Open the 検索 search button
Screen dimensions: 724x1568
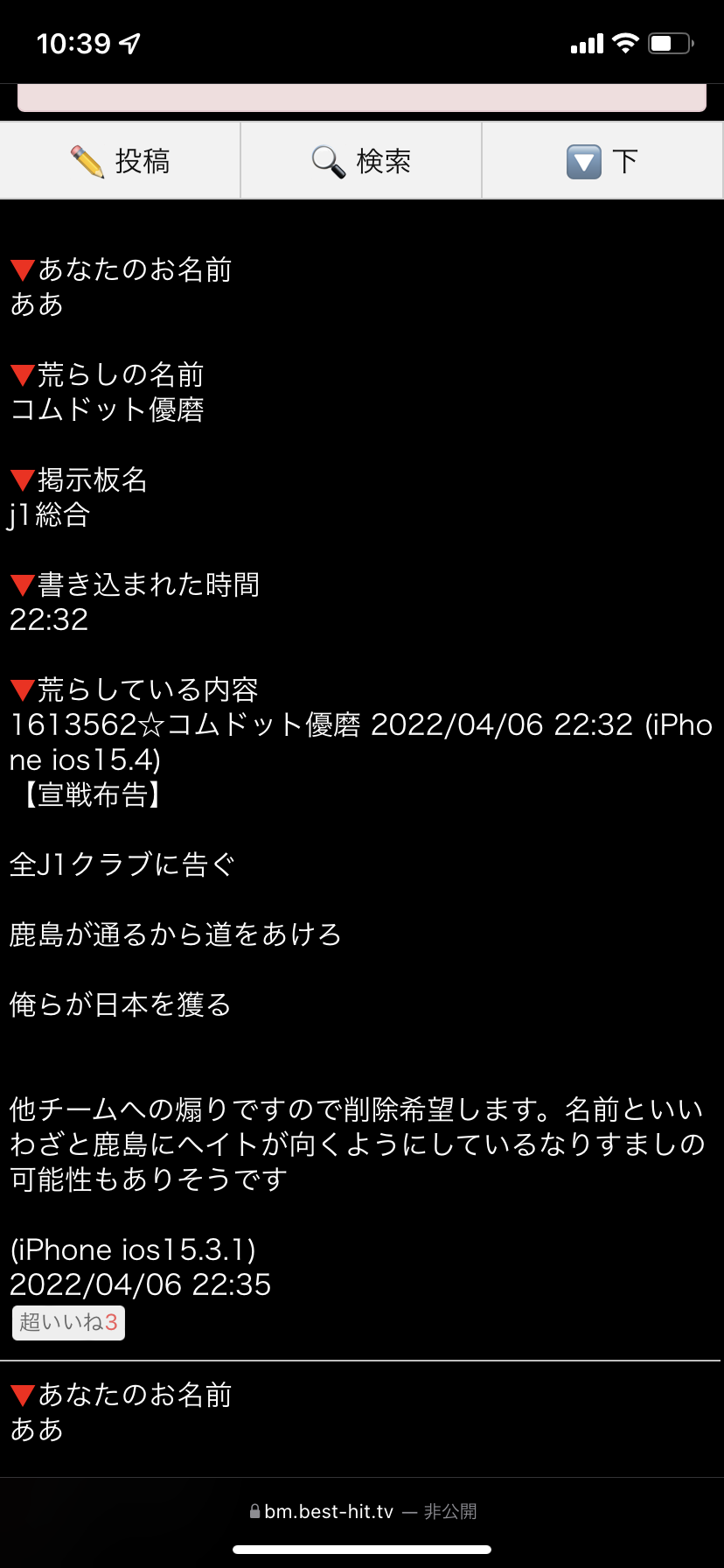coord(361,161)
